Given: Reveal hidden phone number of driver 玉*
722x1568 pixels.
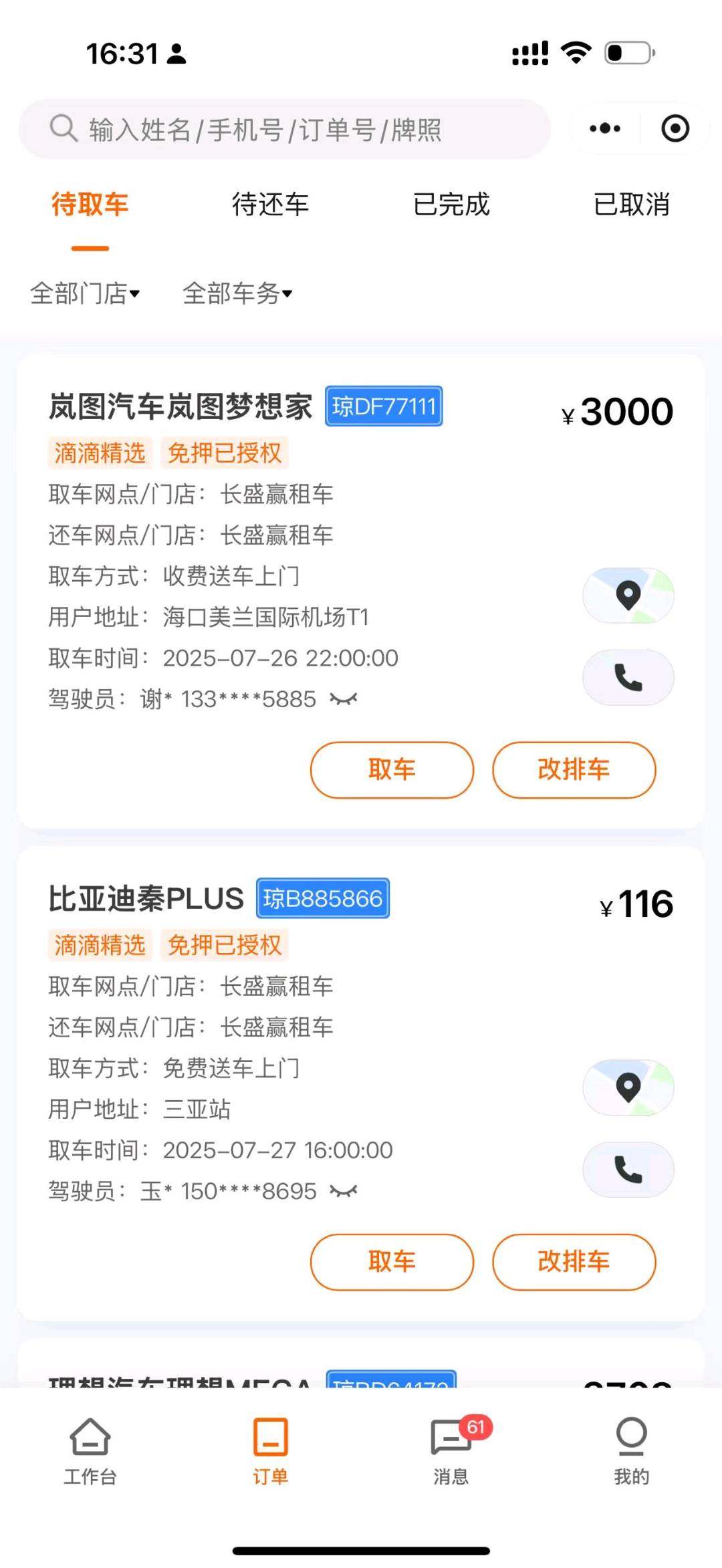Looking at the screenshot, I should [x=344, y=1192].
